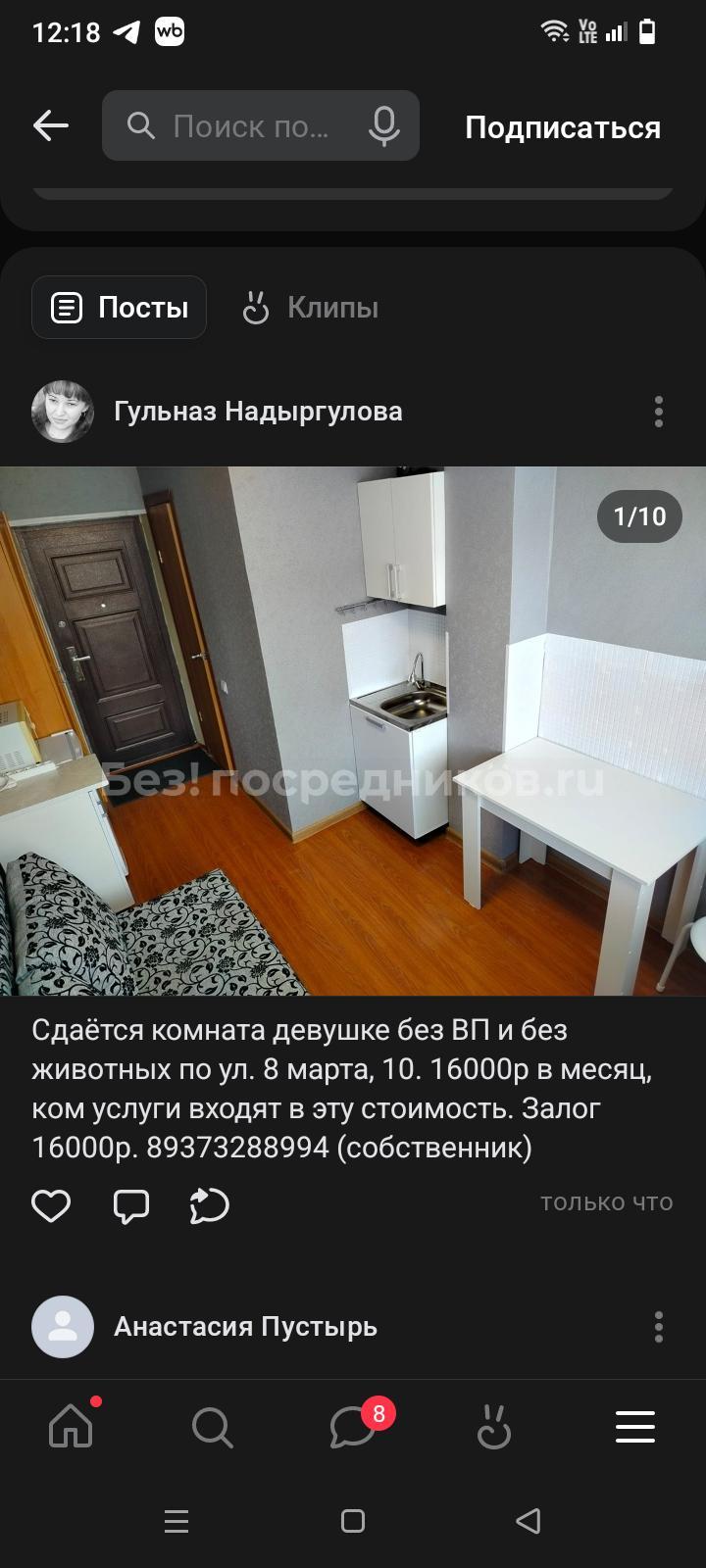The image size is (706, 1568).
Task: Tap the system back button
Action: 529,1521
